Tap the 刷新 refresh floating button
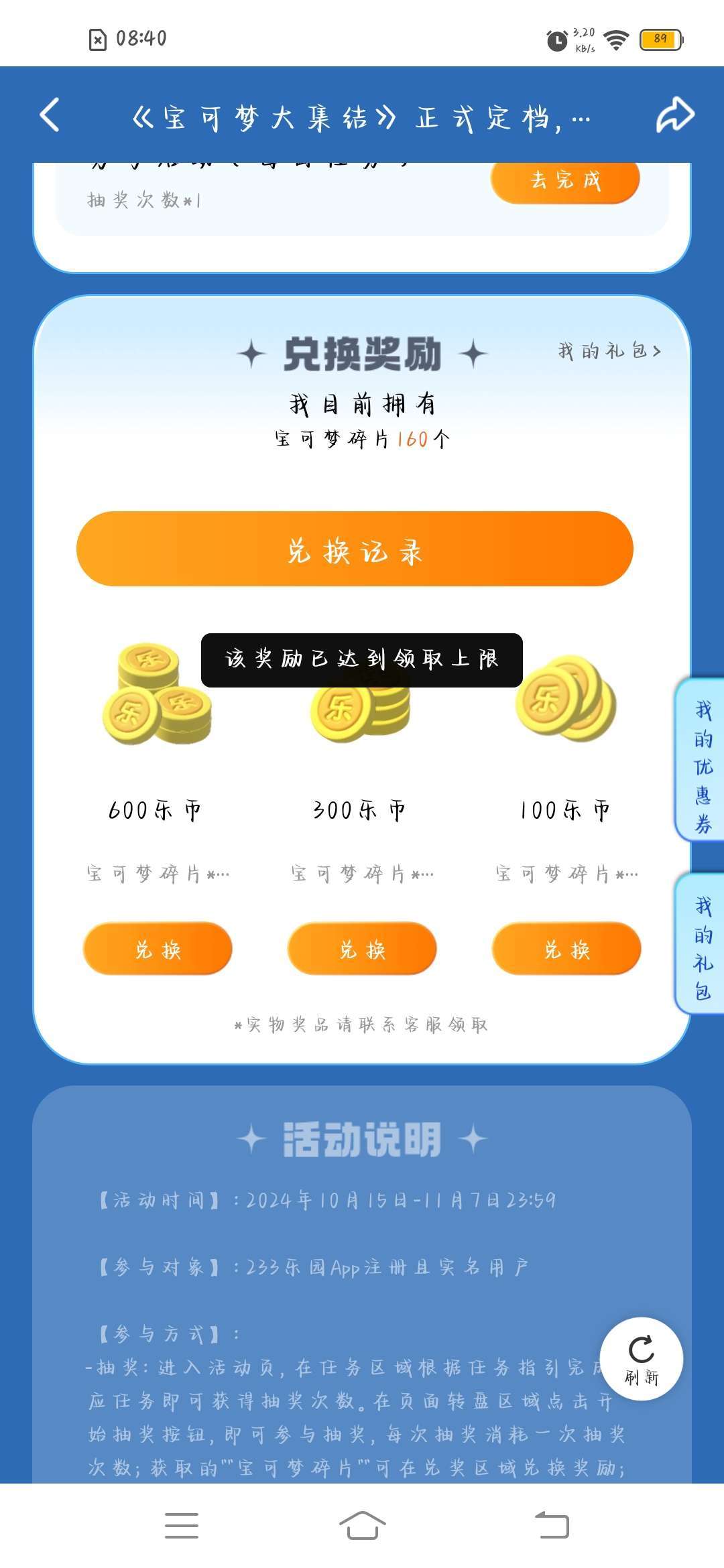The width and height of the screenshot is (724, 1568). tap(642, 1359)
